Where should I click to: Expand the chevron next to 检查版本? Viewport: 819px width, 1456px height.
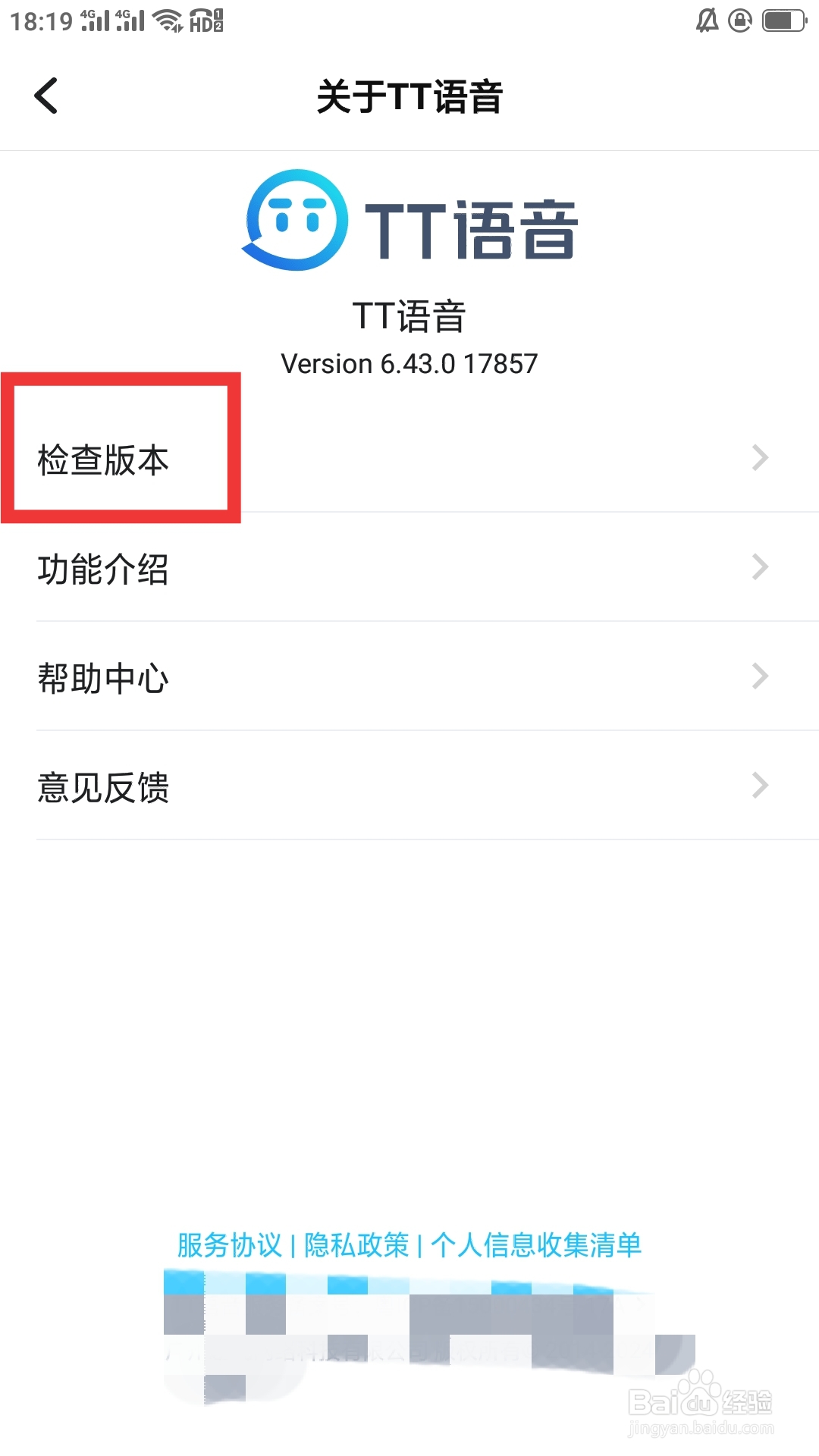tap(759, 457)
